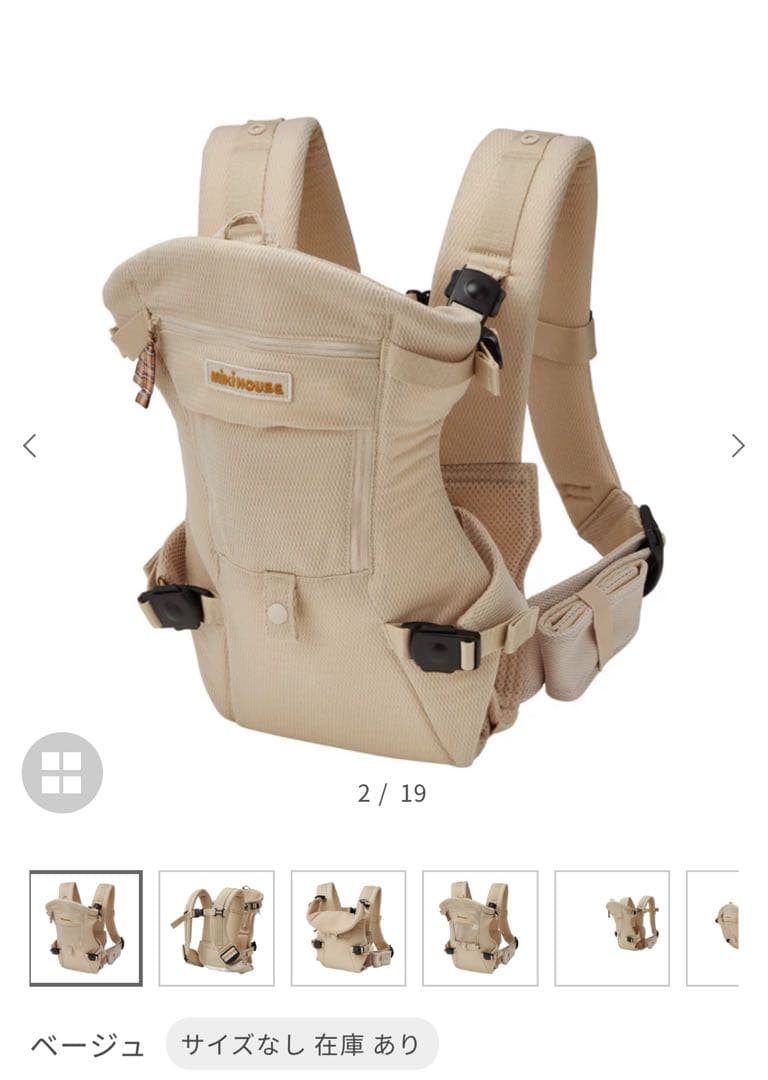Select the first front-view thumbnail
The height and width of the screenshot is (1080, 768).
[86, 928]
